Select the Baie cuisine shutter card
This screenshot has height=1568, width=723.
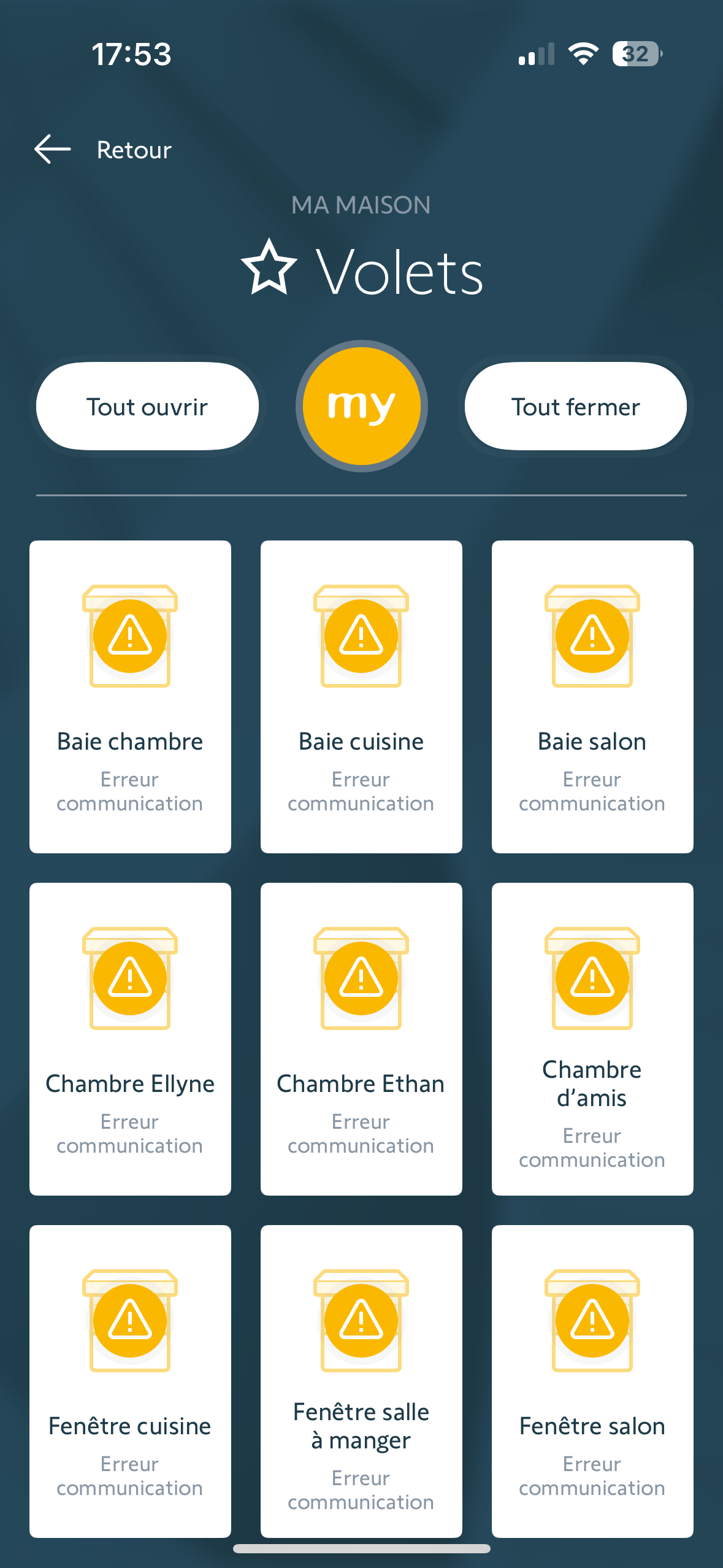click(361, 696)
